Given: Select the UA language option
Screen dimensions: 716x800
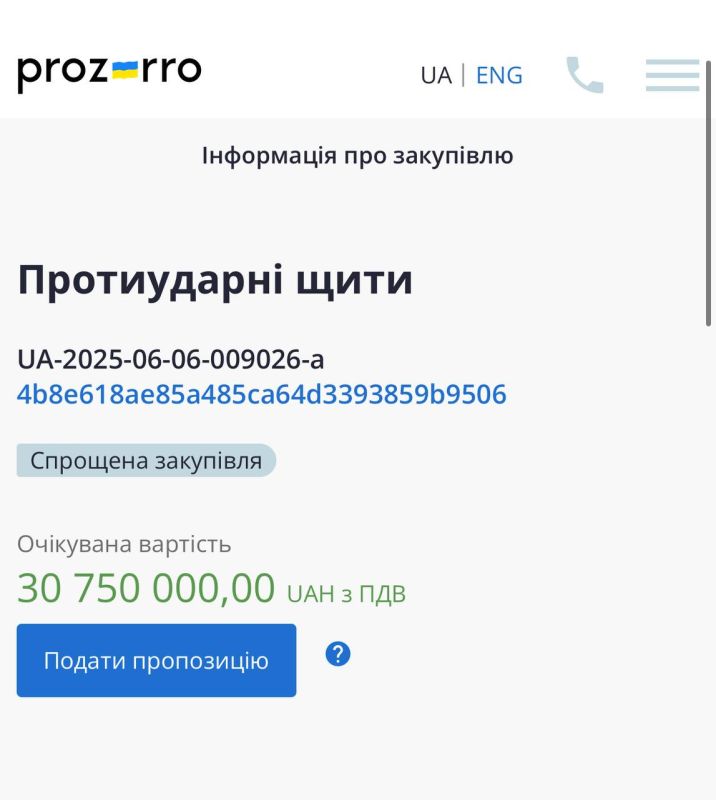Looking at the screenshot, I should pyautogui.click(x=436, y=75).
